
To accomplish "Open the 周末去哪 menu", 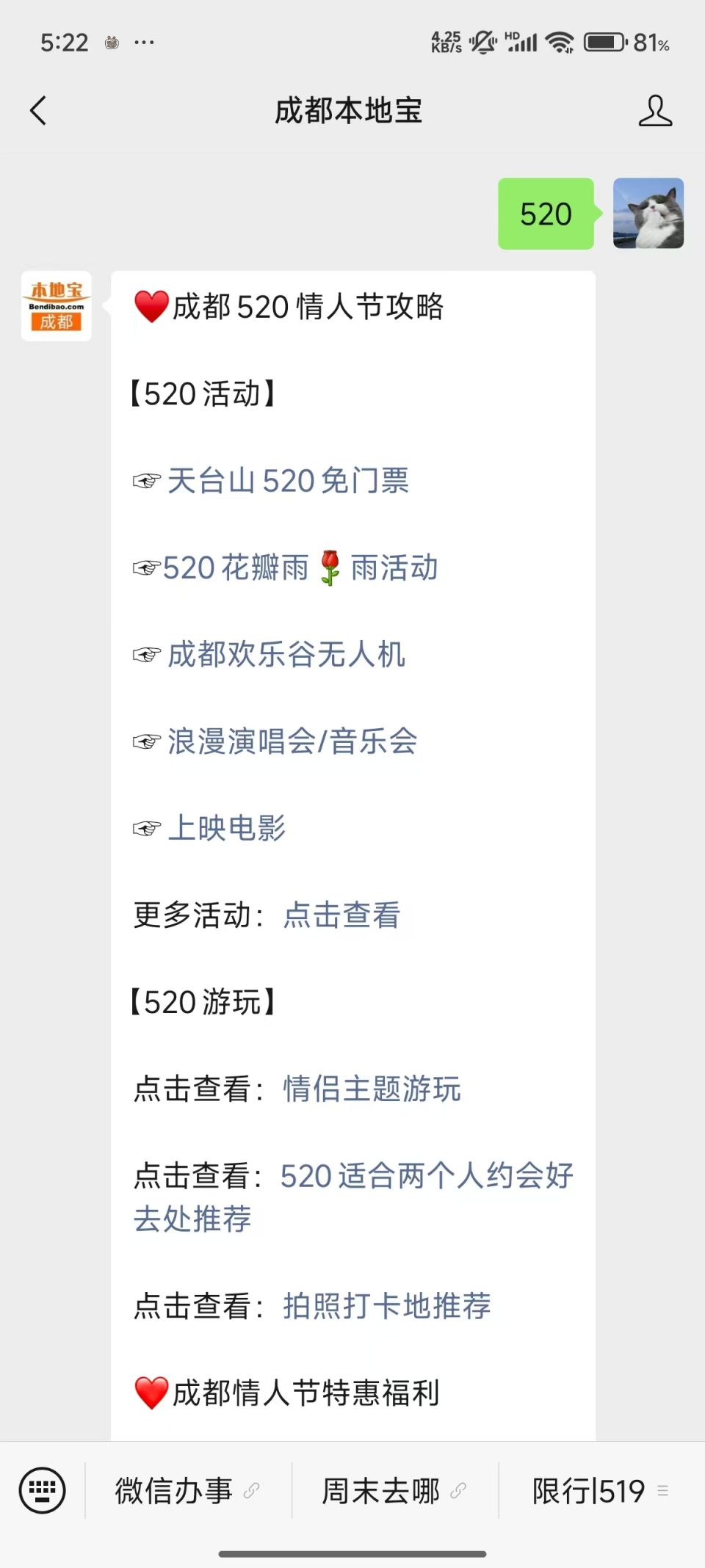I will pyautogui.click(x=395, y=1491).
